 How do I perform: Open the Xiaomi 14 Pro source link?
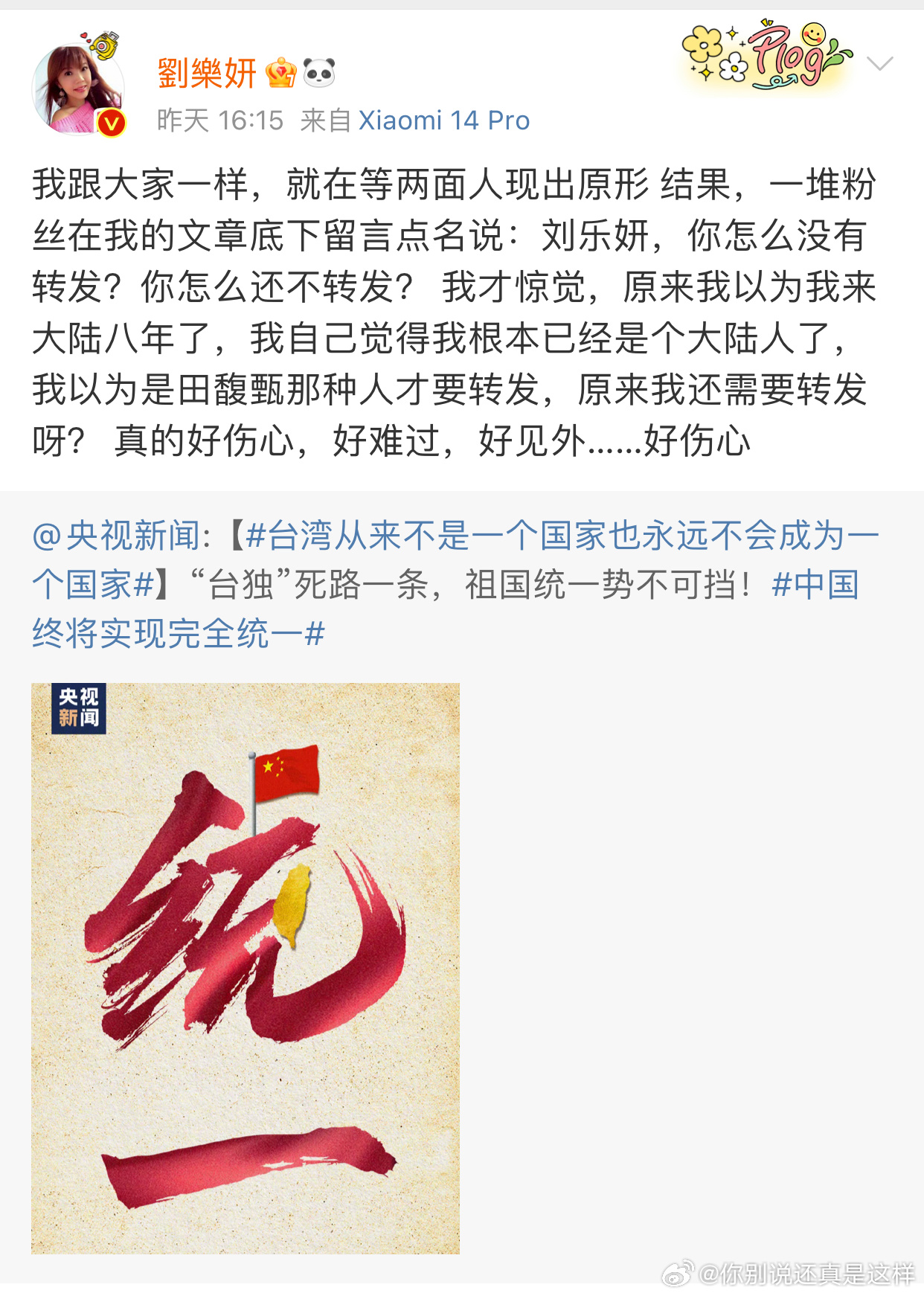click(444, 121)
